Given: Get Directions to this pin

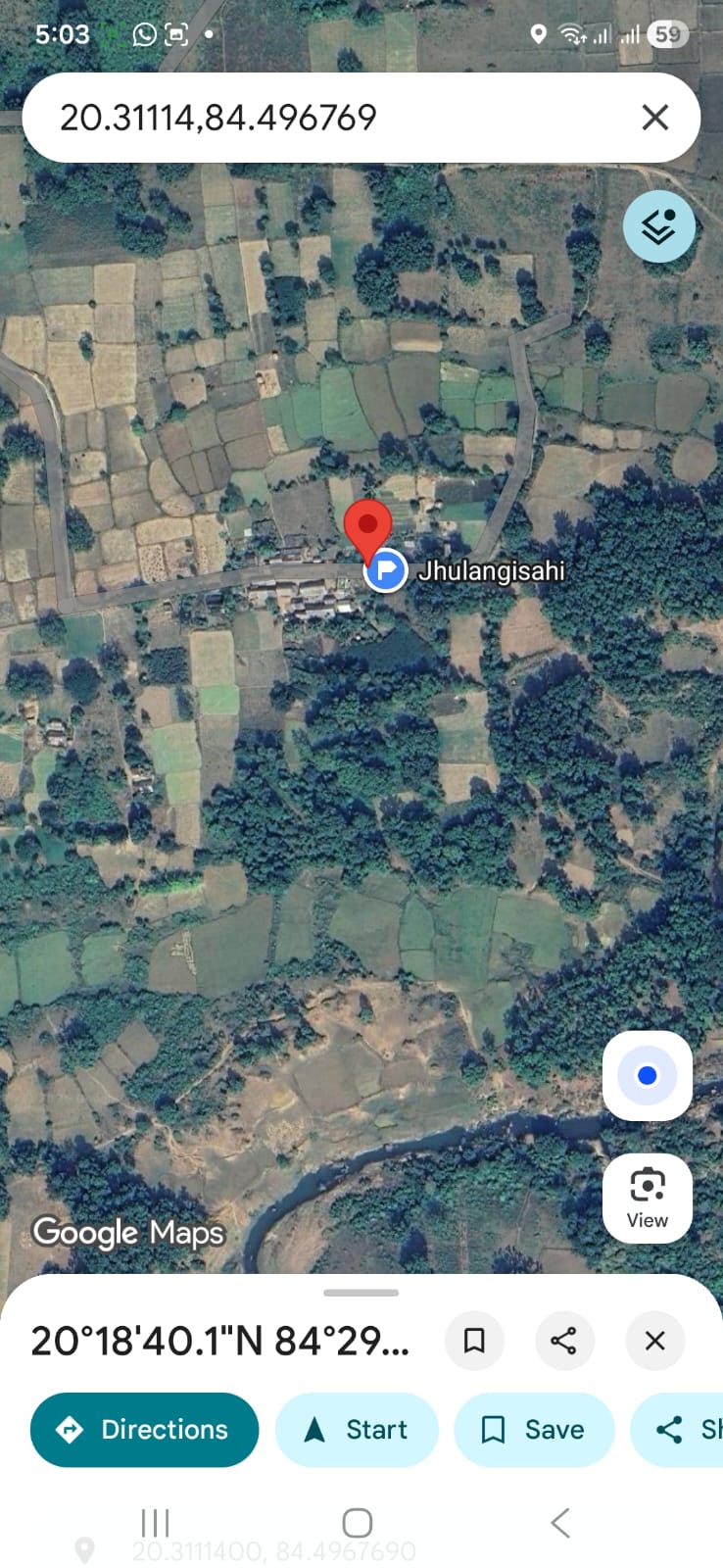Looking at the screenshot, I should coord(145,1430).
